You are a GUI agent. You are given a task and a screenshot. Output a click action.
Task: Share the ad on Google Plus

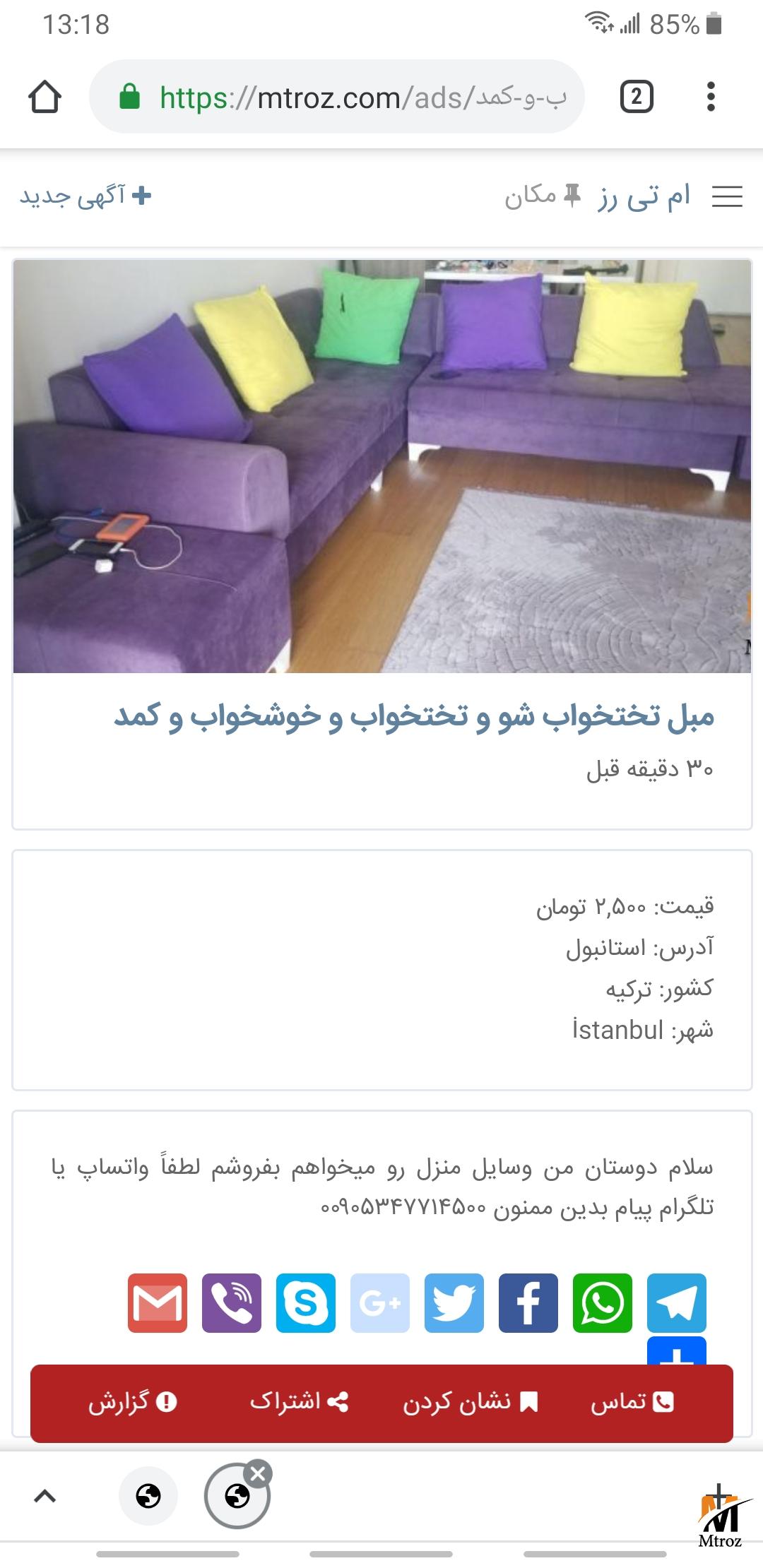coord(380,1303)
